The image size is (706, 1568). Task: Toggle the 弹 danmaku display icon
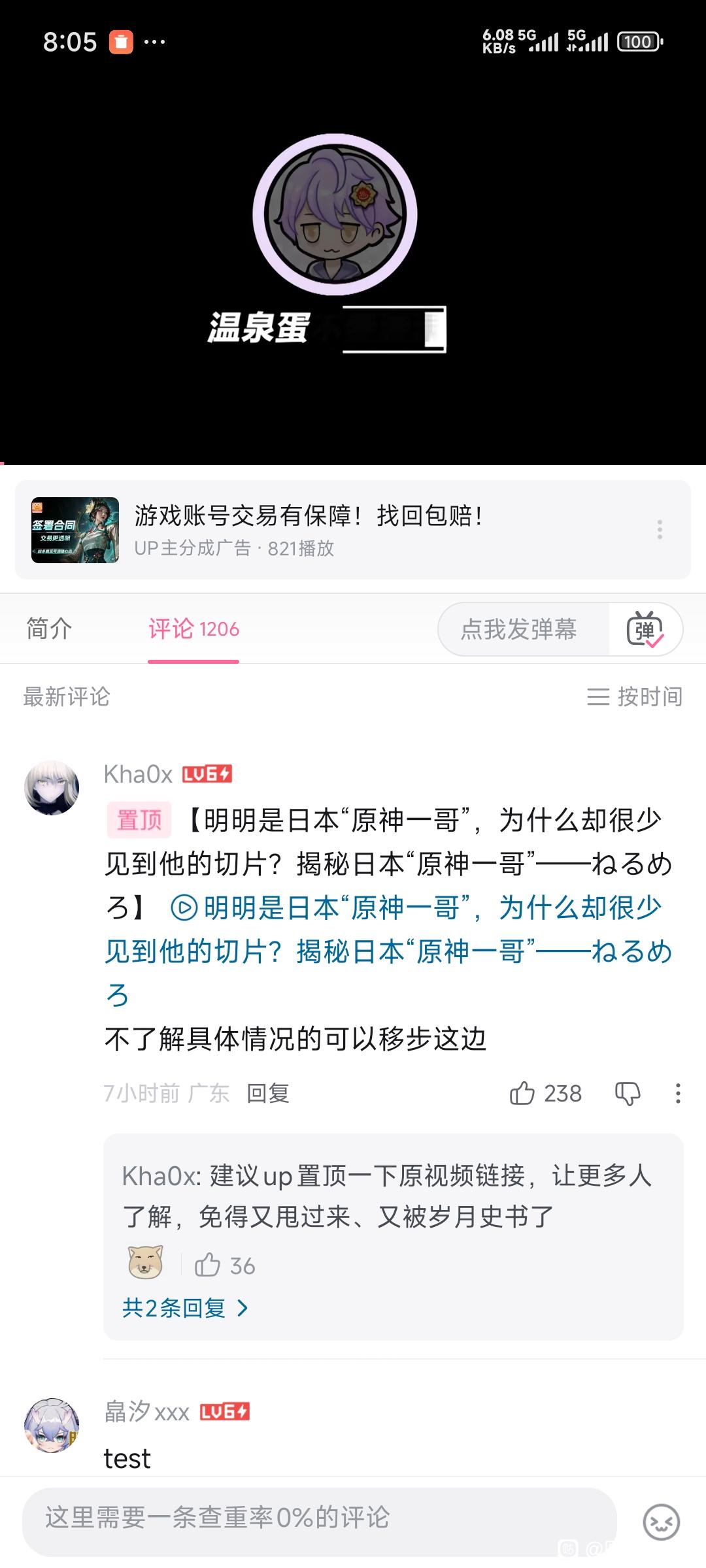pyautogui.click(x=645, y=630)
